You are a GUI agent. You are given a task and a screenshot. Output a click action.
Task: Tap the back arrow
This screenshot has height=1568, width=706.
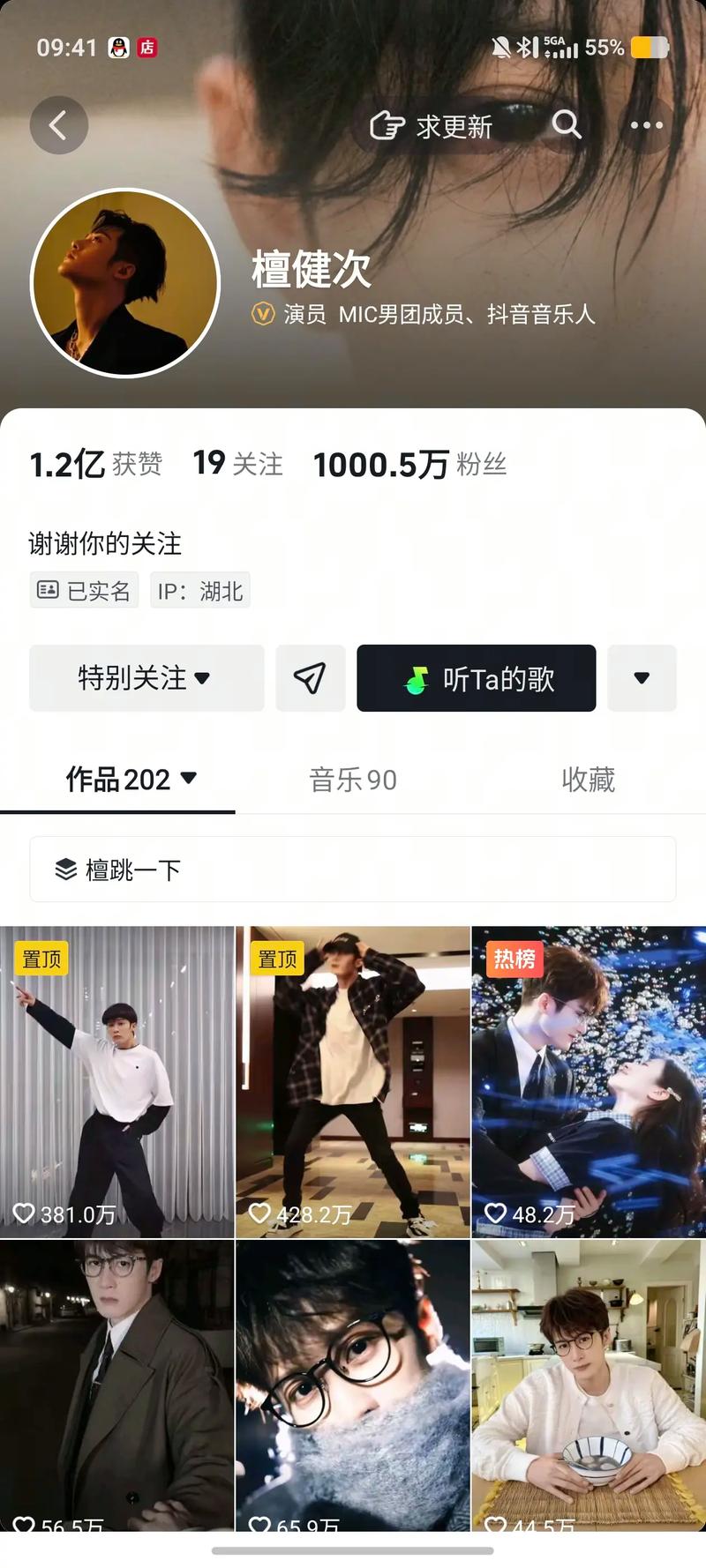58,124
